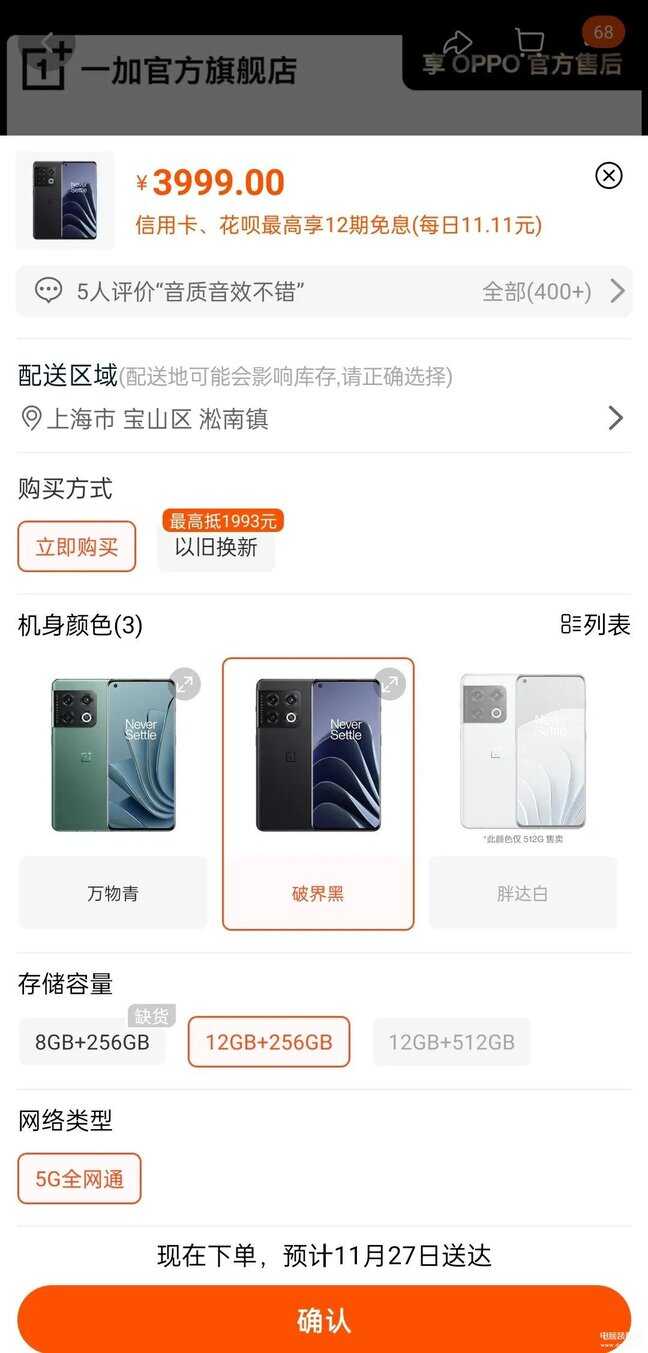Open all 400+ reviews
This screenshot has width=648, height=1353.
coord(552,292)
